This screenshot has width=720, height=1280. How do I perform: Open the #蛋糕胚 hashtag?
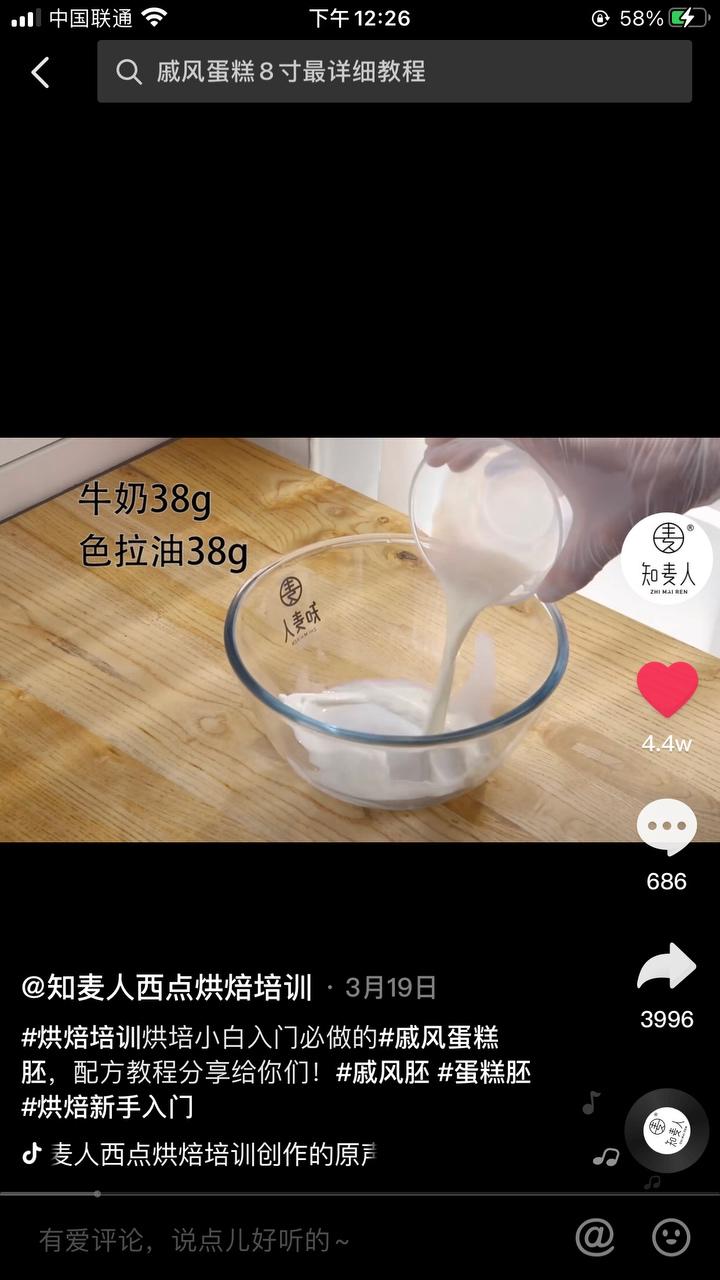coord(484,1072)
